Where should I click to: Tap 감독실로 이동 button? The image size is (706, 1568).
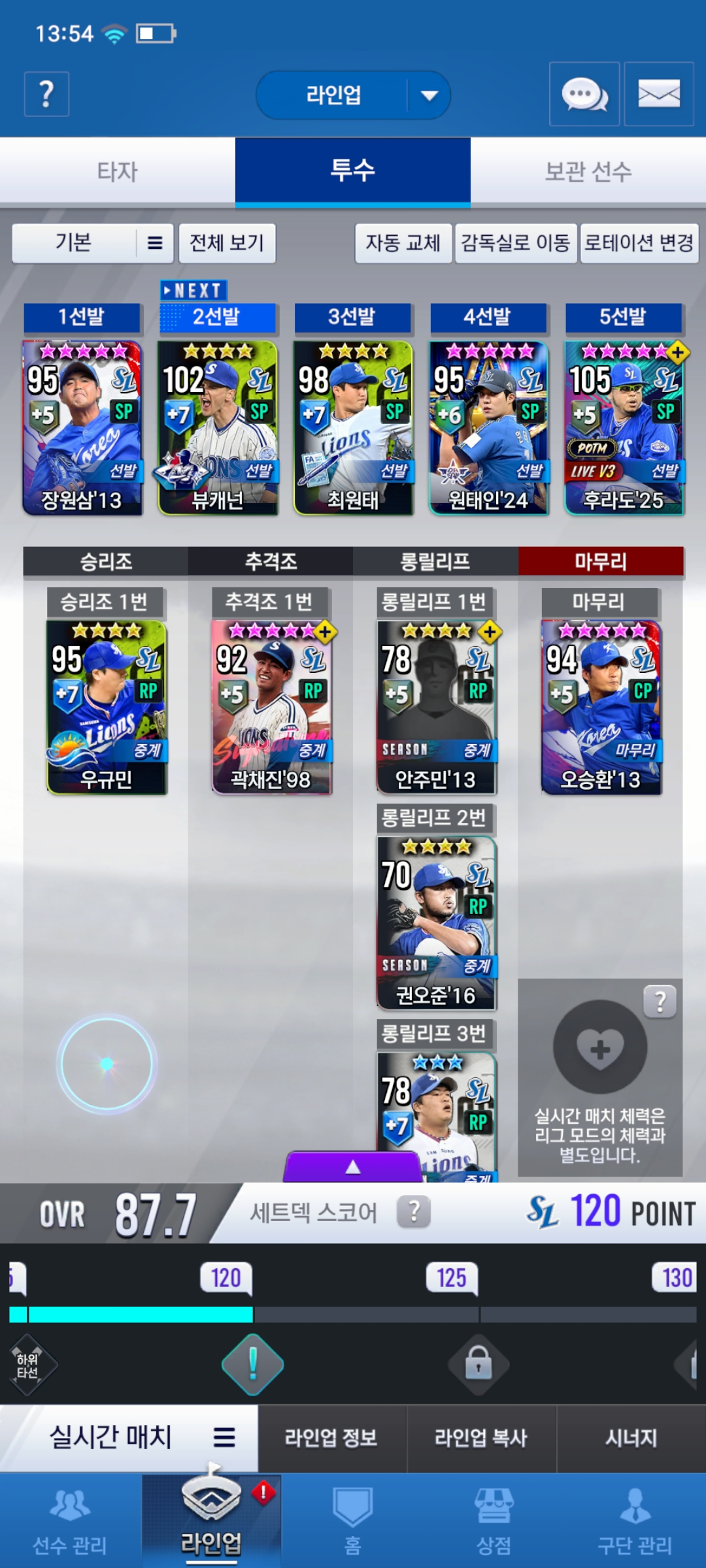pyautogui.click(x=515, y=243)
